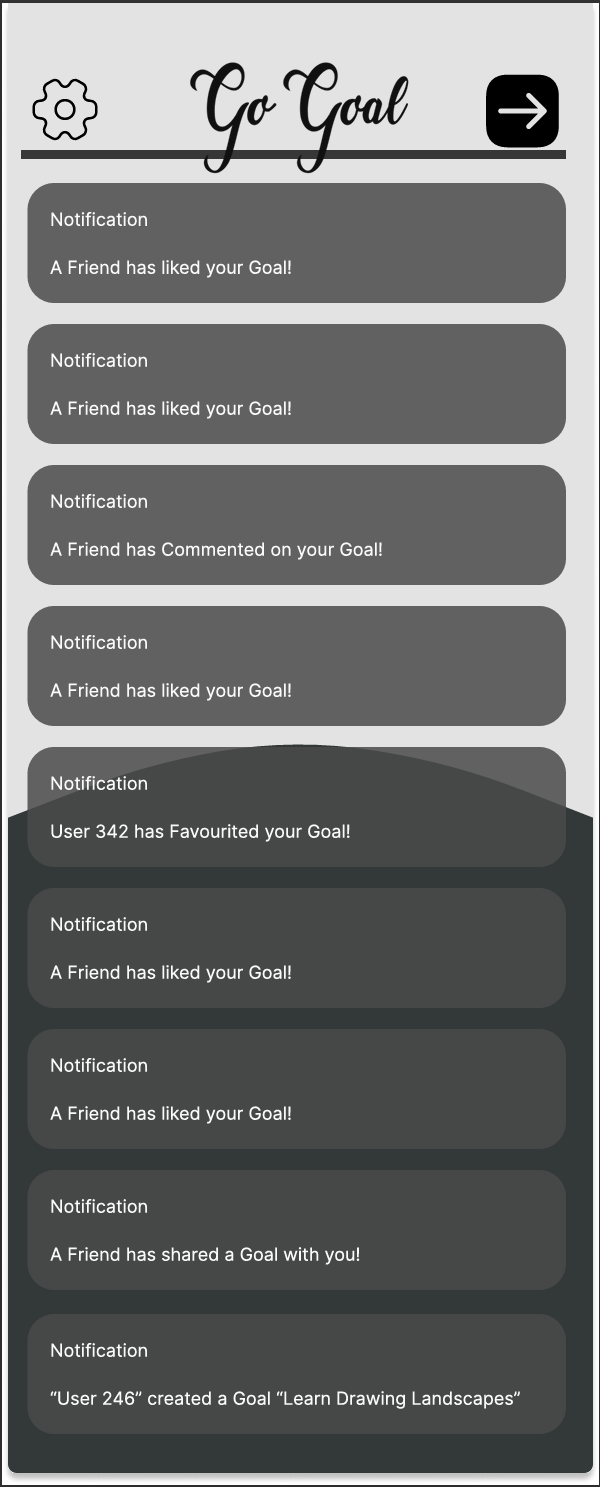Open the friend commented on your Goal notification
The image size is (600, 1487).
[x=296, y=525]
